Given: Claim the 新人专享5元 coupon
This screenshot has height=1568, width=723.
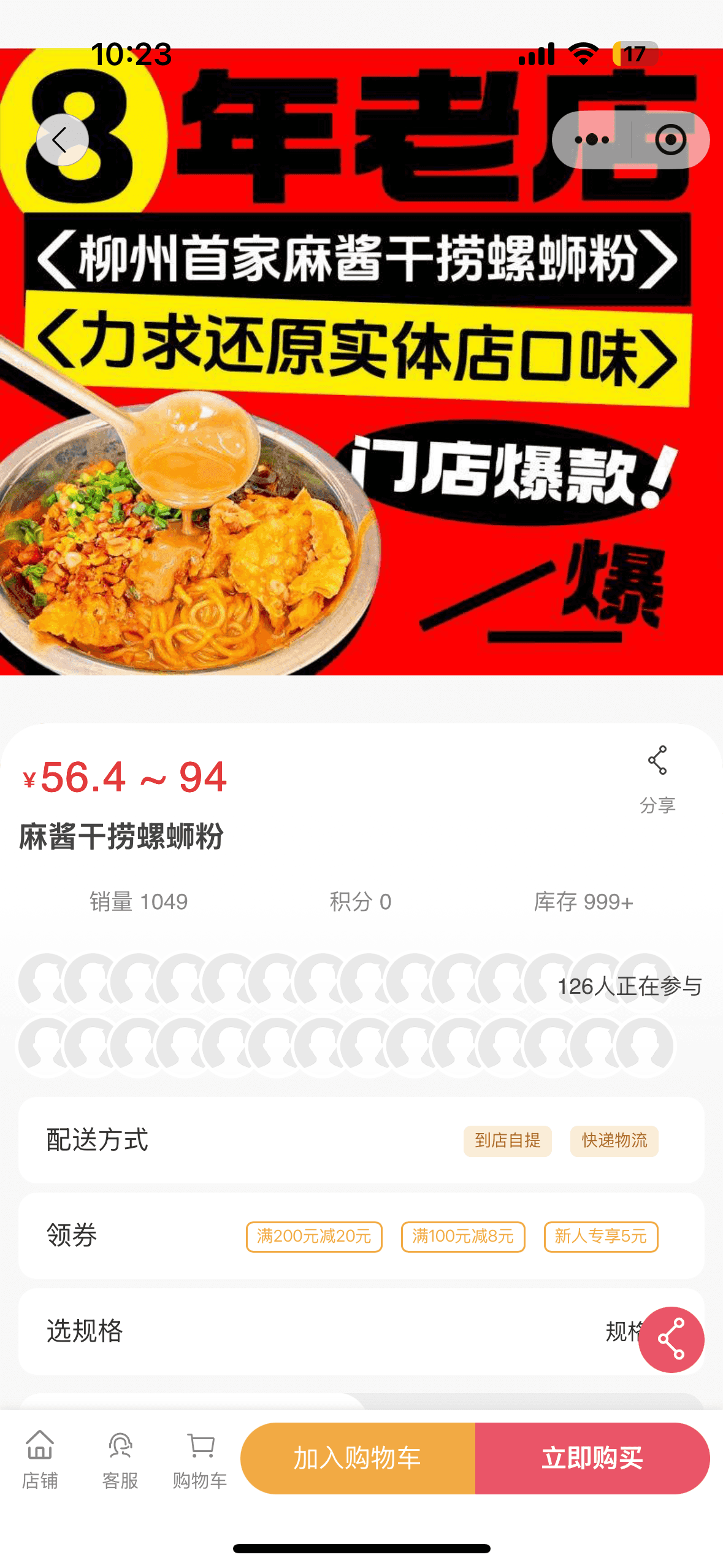Looking at the screenshot, I should [600, 1236].
